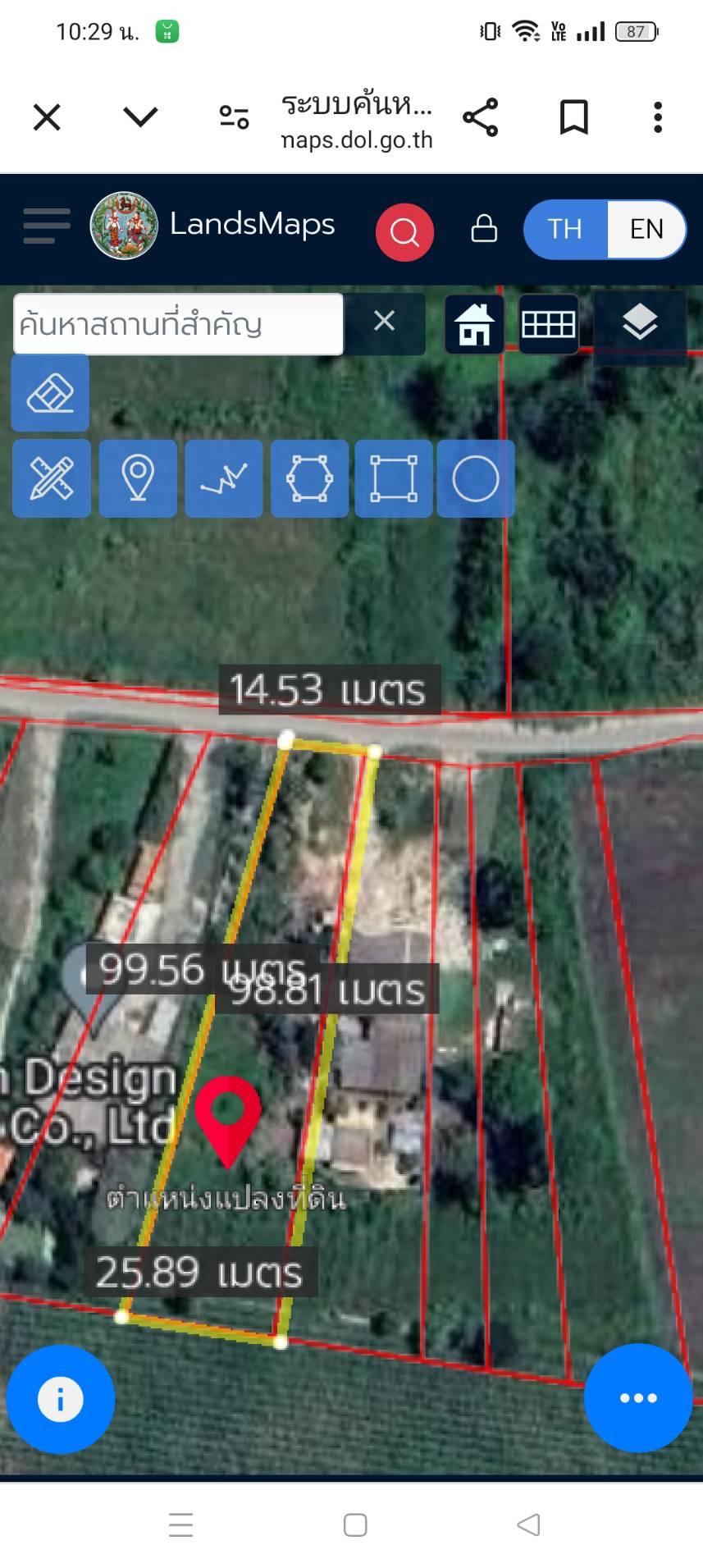Viewport: 703px width, 1568px height.
Task: Tap the red search button
Action: point(404,232)
